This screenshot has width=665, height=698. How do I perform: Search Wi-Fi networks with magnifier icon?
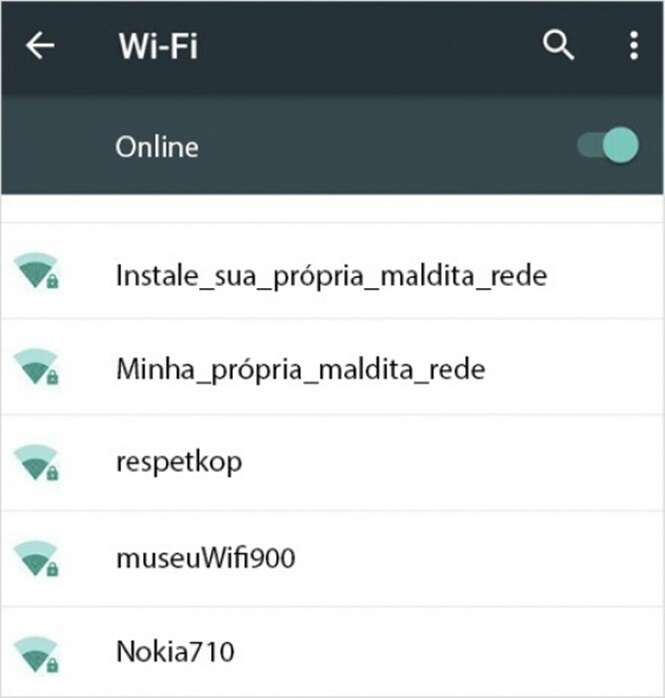click(558, 46)
